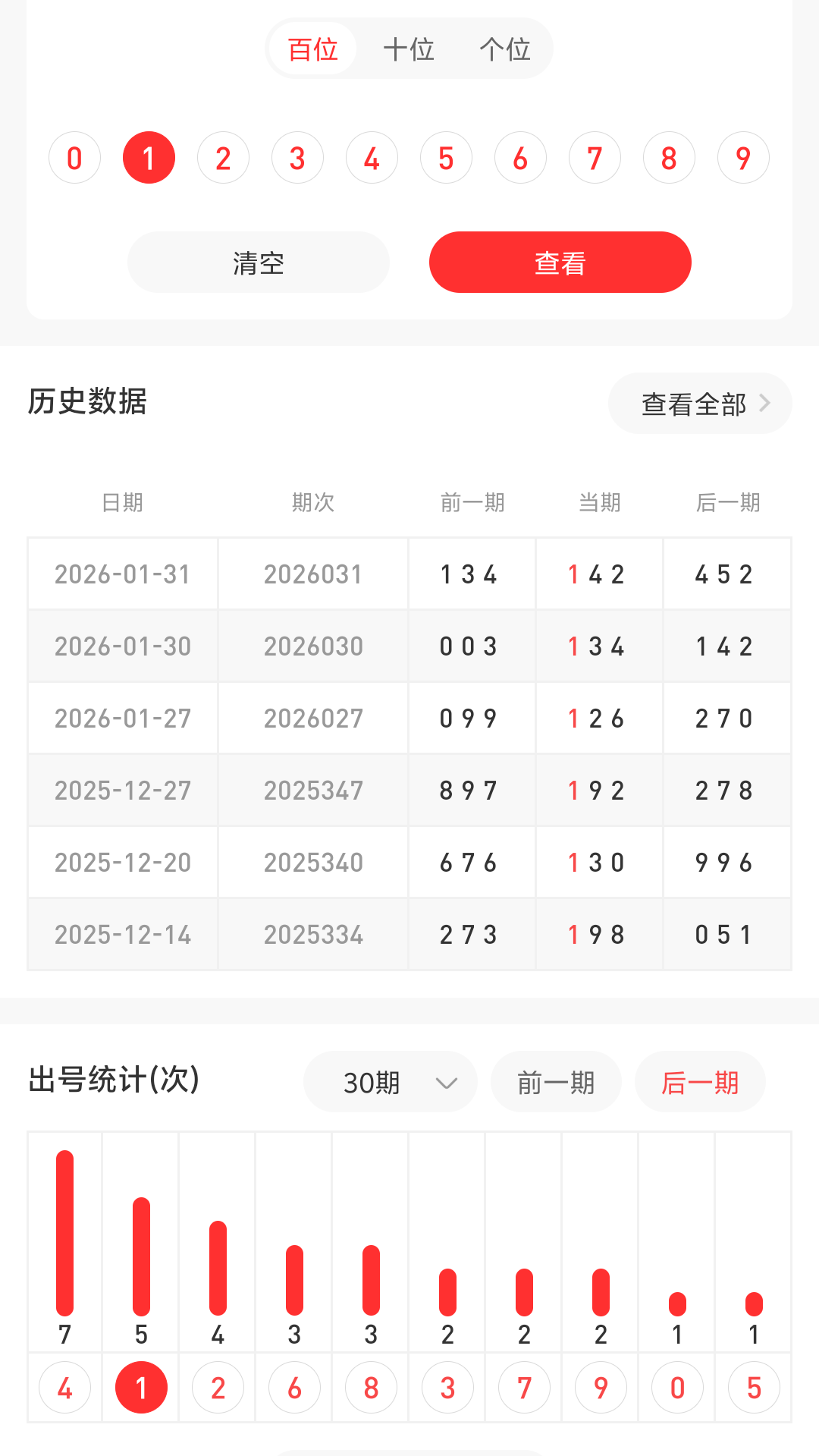Switch to the 个位 tab

pos(507,48)
